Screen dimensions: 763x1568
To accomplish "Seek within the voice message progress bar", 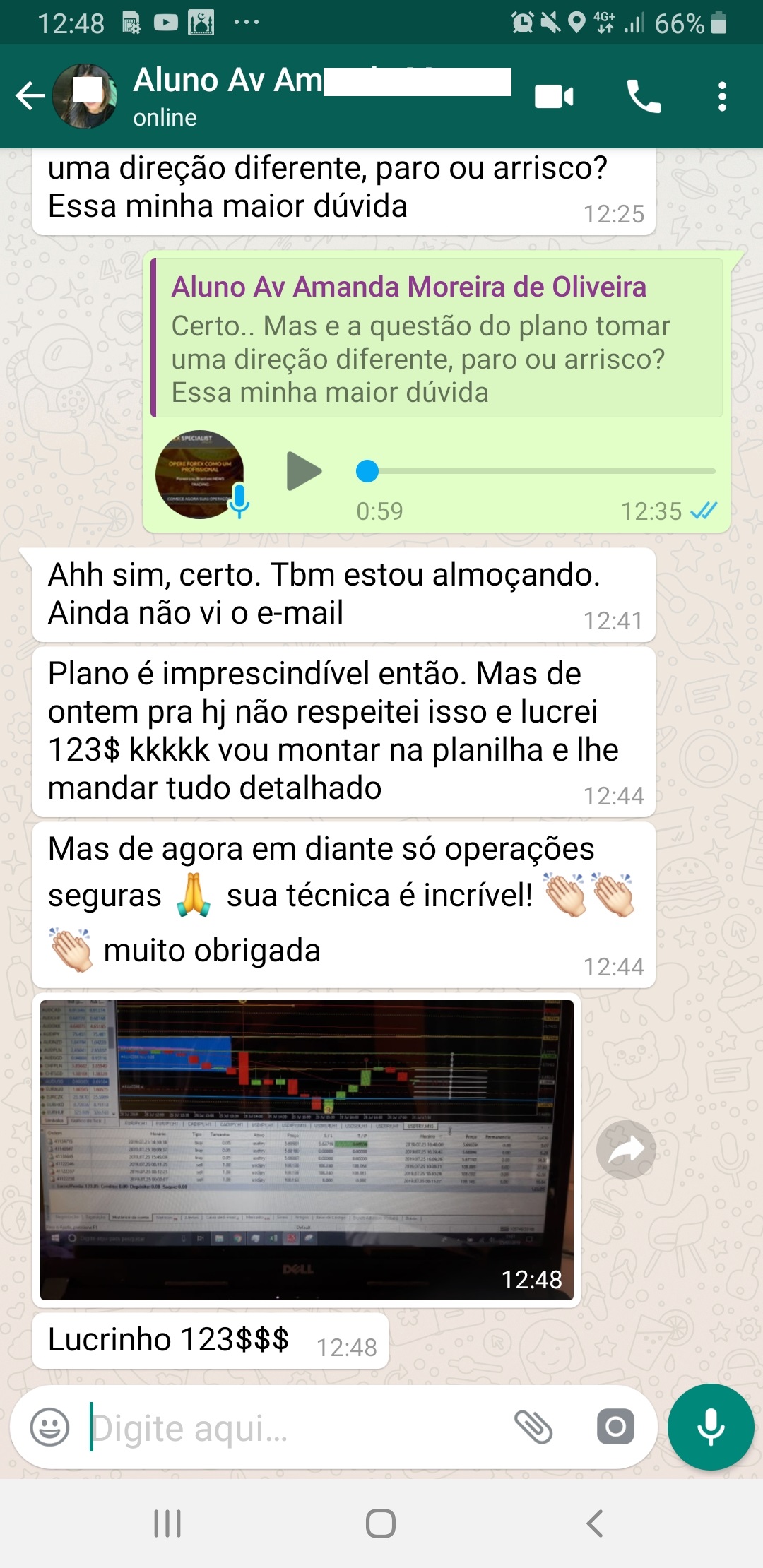I will tap(536, 471).
